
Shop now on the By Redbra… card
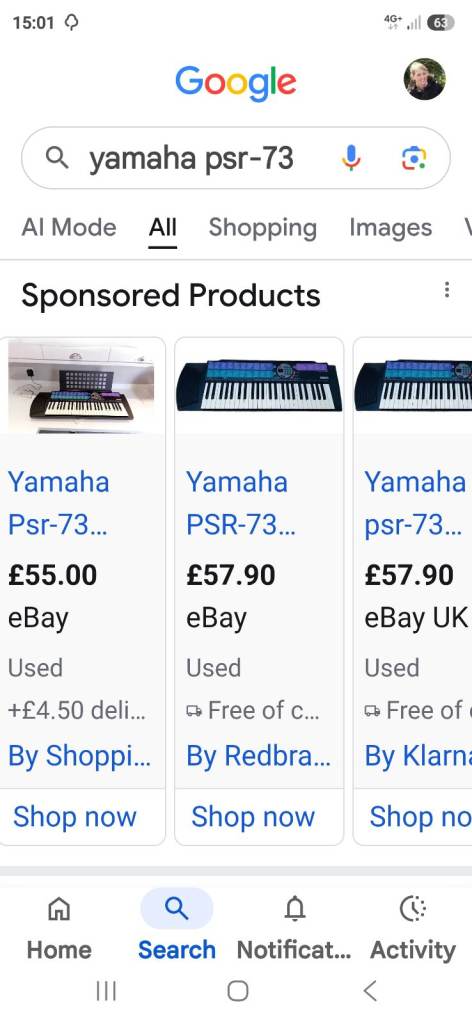(x=253, y=816)
